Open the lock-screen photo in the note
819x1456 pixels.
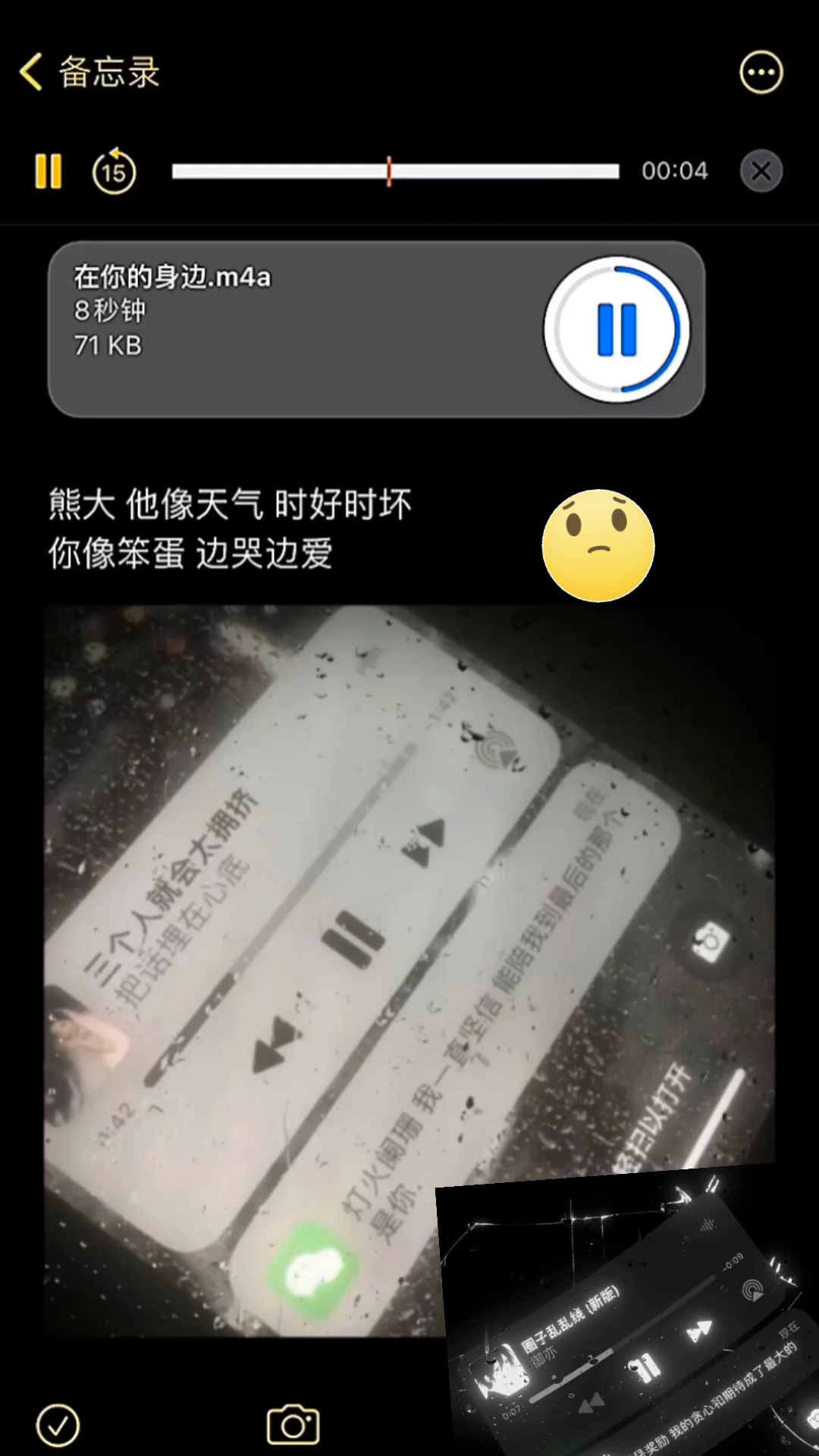point(303,948)
